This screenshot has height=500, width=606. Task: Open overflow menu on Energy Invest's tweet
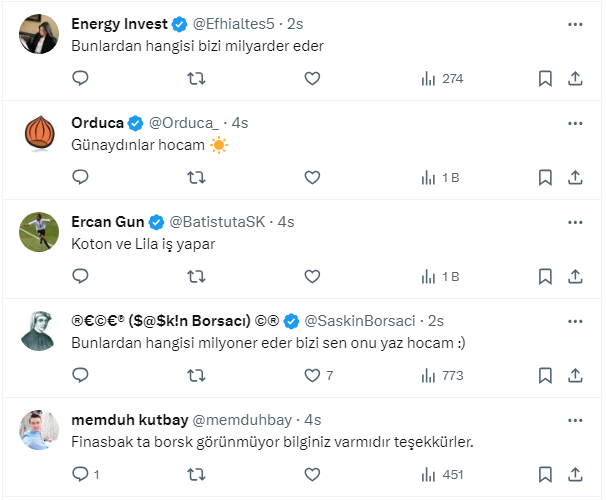(575, 23)
